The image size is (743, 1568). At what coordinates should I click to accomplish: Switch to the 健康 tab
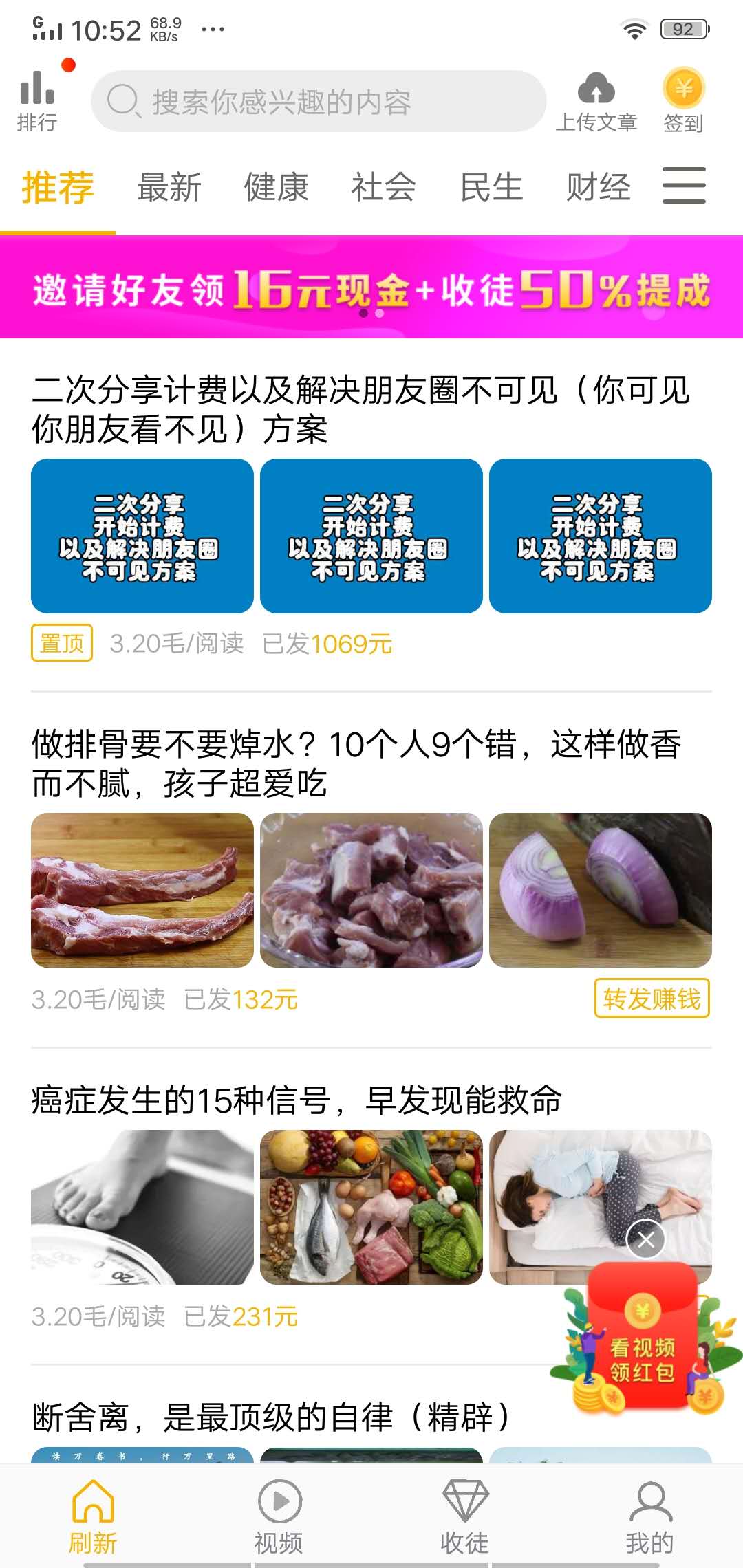click(x=277, y=187)
